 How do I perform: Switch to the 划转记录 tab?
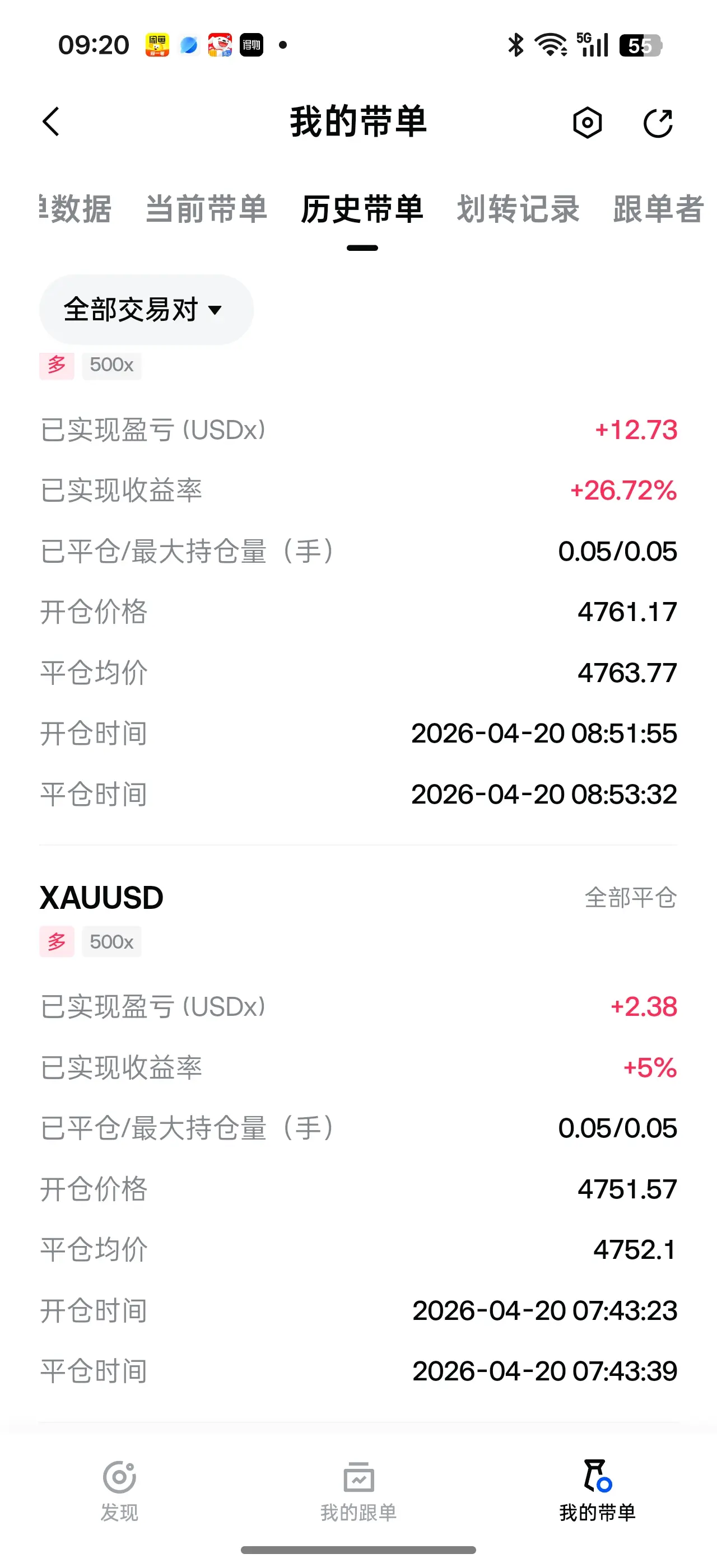coord(518,209)
